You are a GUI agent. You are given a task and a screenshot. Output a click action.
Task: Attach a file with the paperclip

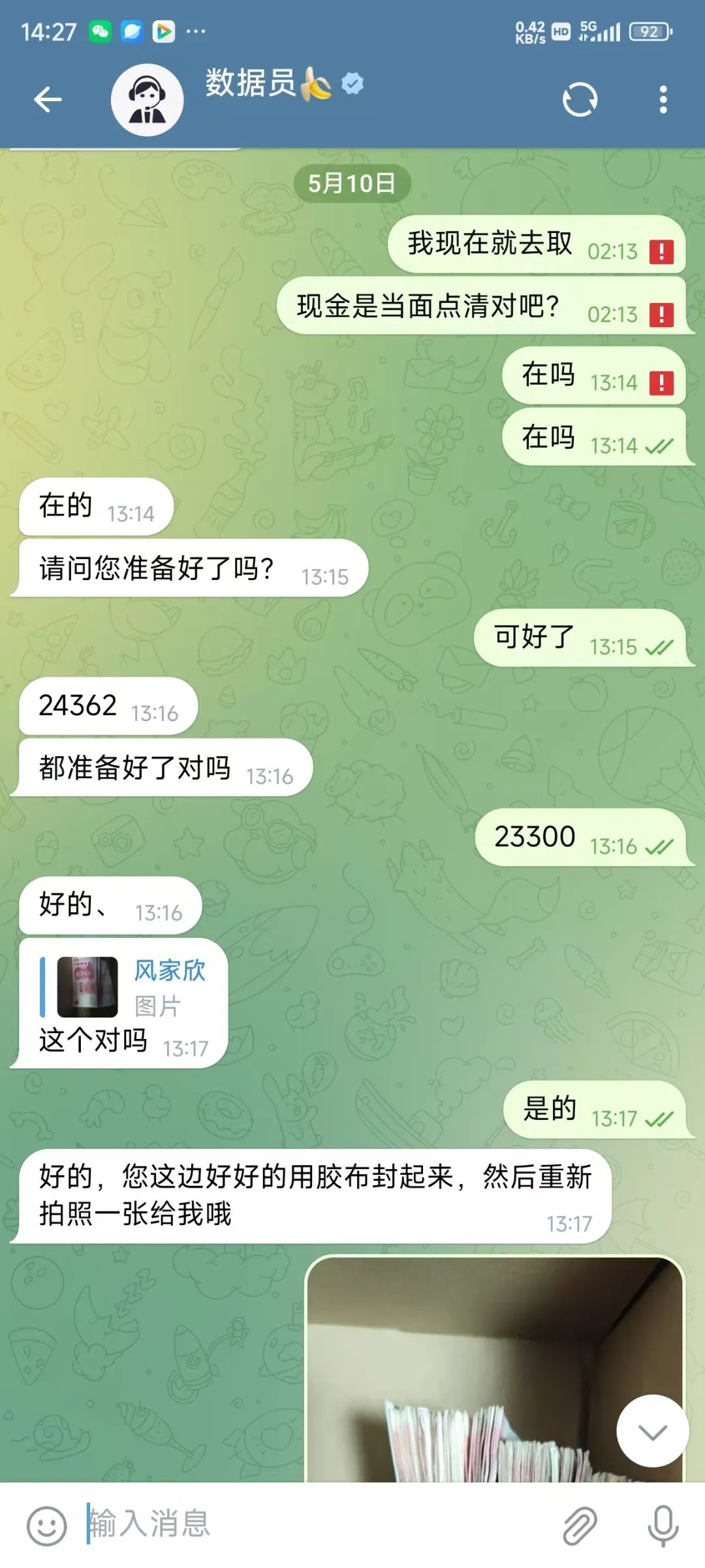(x=580, y=1526)
